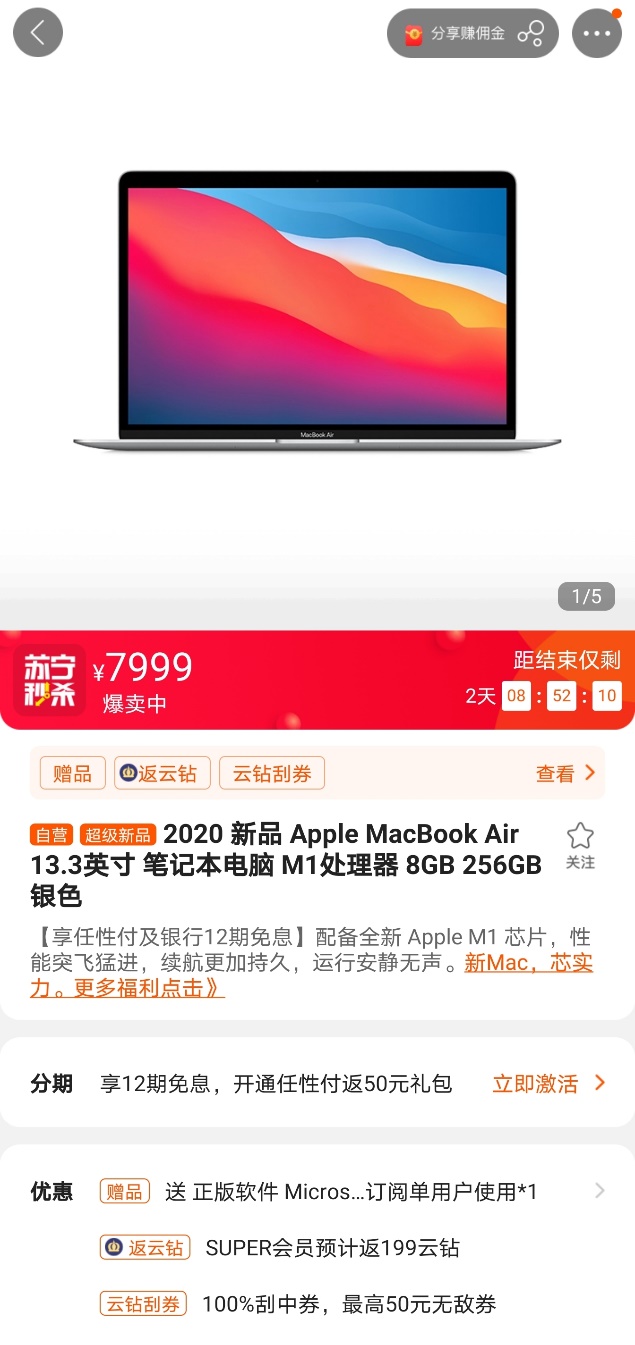Viewport: 635px width, 1345px height.
Task: Open the 赠品 Microsoft software gift row
Action: click(x=350, y=1191)
